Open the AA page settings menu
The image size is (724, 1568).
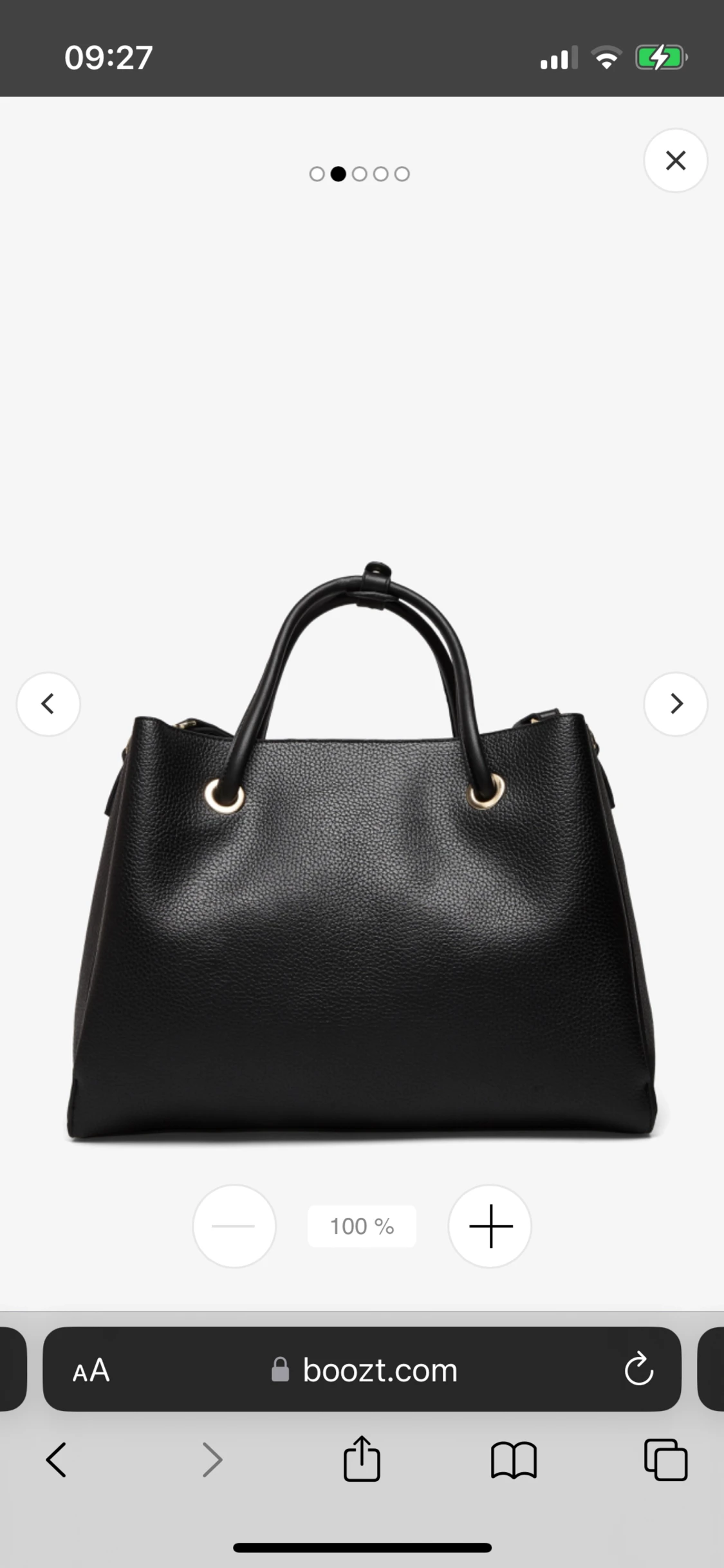tap(91, 1370)
